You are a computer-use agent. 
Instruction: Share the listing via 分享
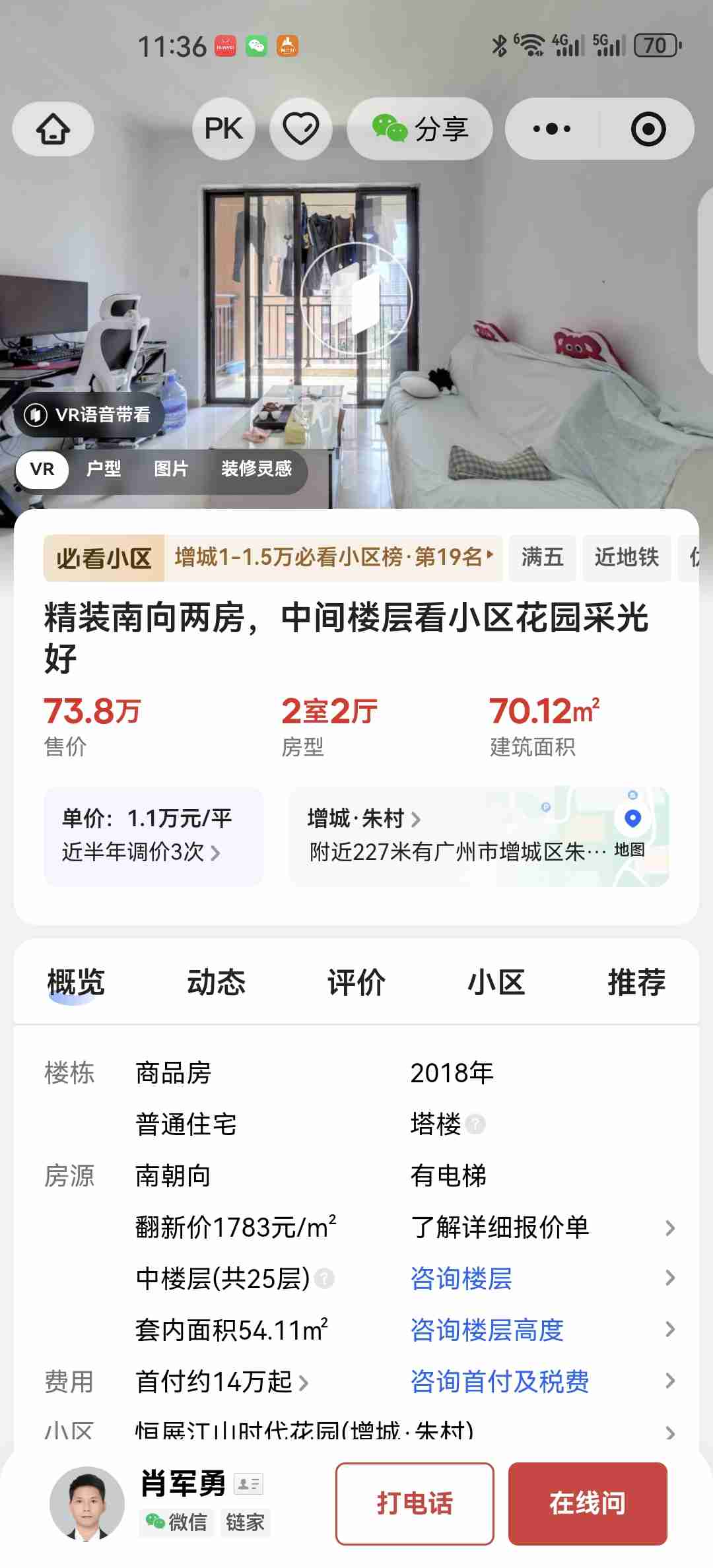click(420, 129)
